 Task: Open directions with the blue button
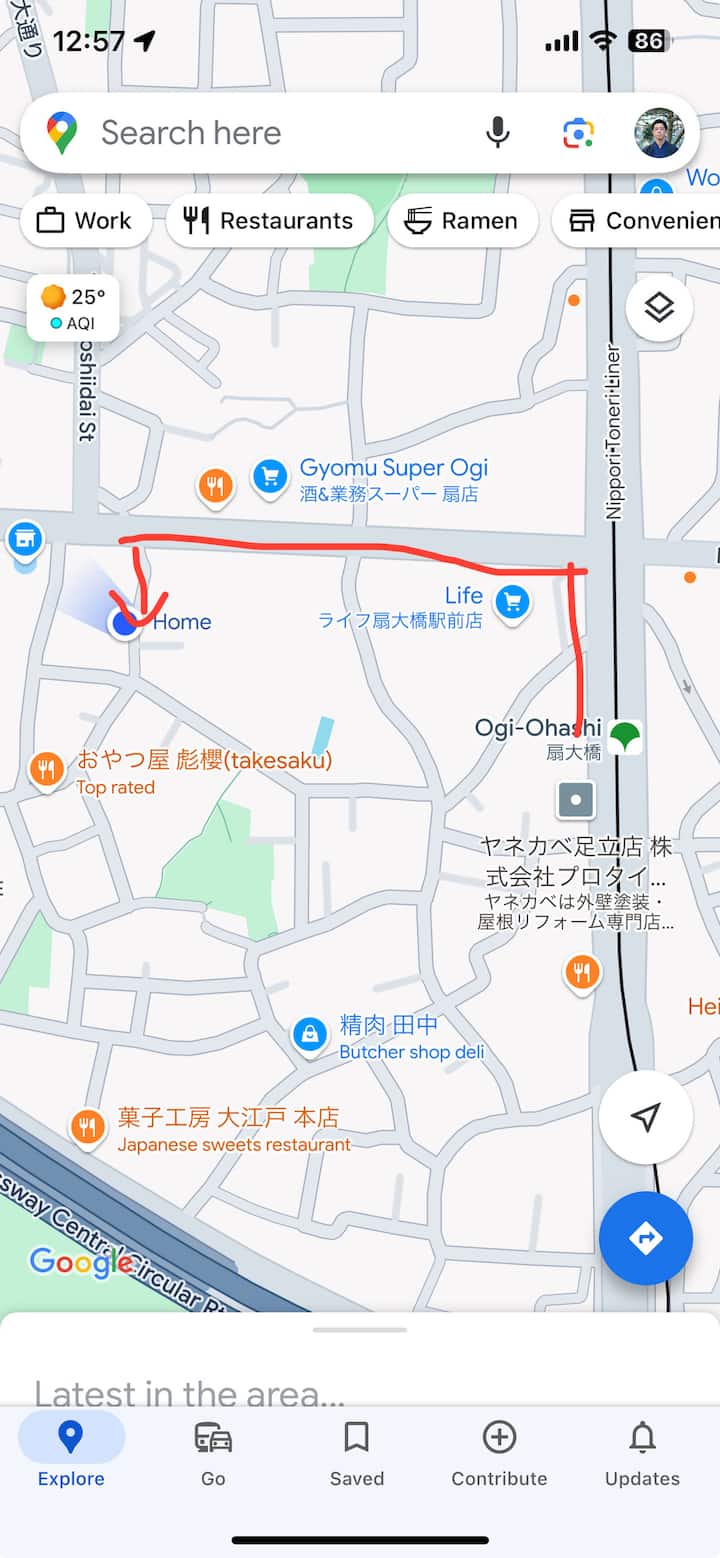click(645, 1238)
